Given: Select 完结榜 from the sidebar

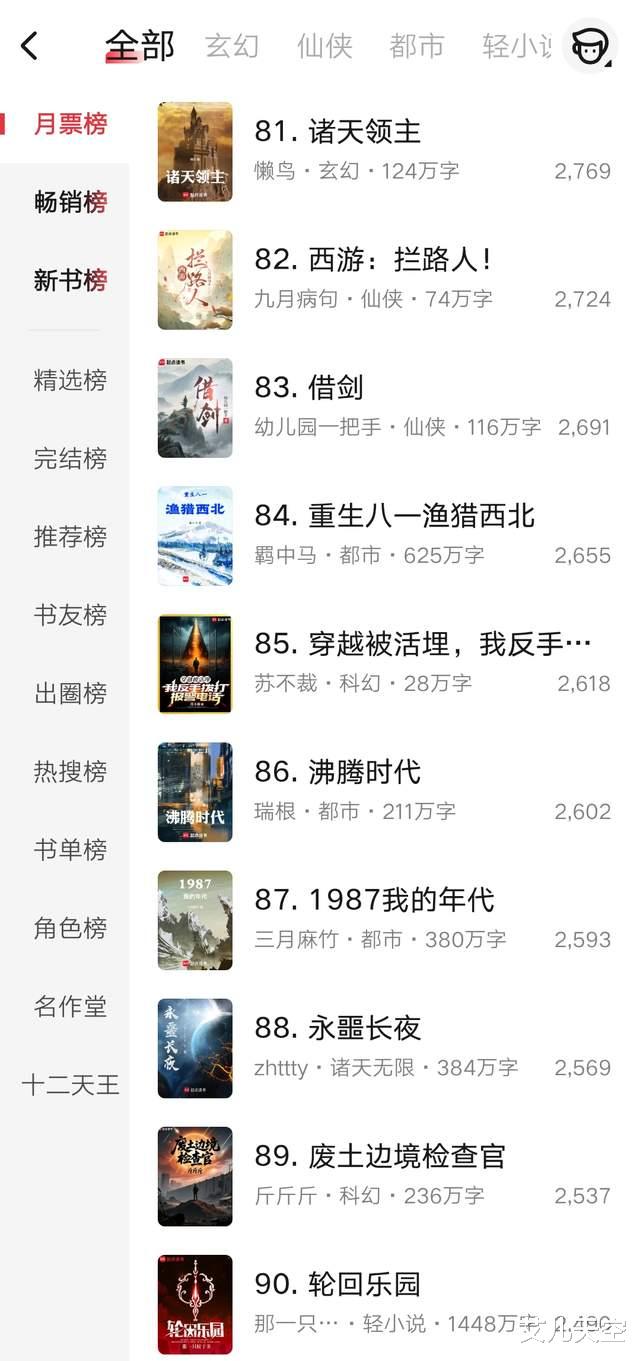Looking at the screenshot, I should tap(70, 459).
